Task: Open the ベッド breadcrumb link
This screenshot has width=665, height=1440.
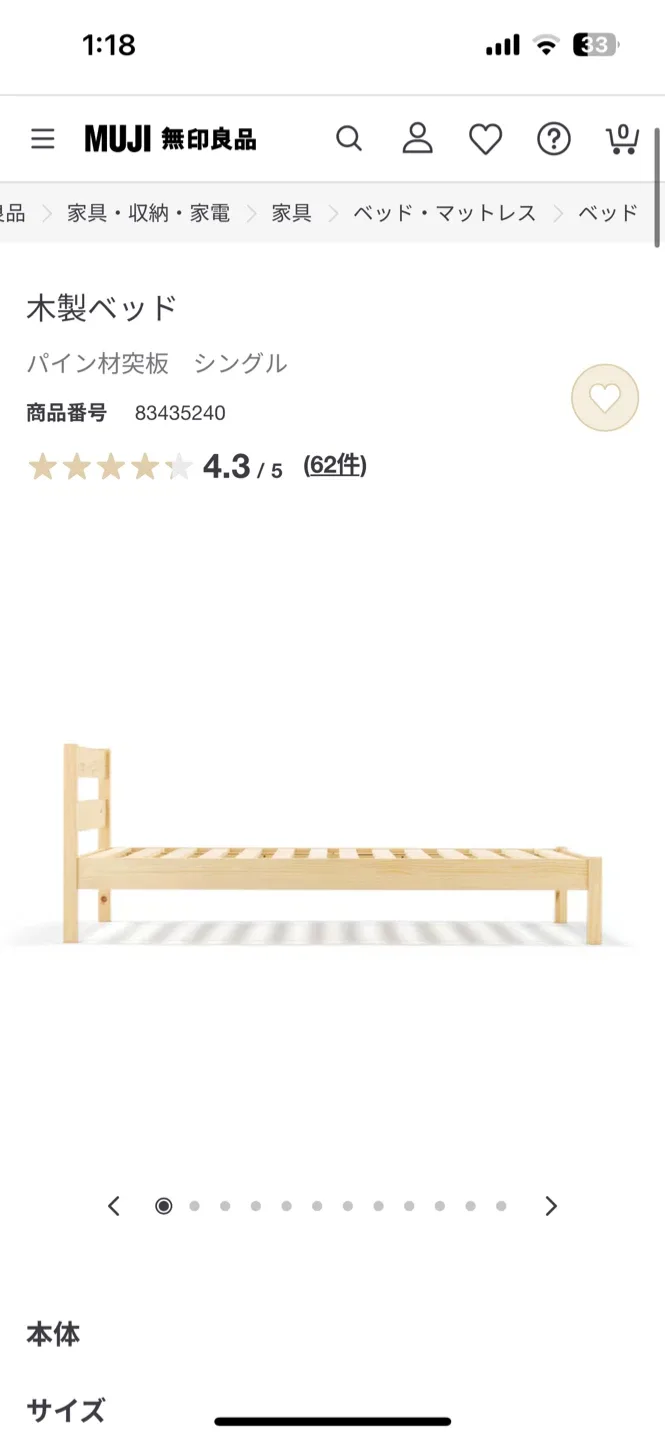Action: [607, 213]
